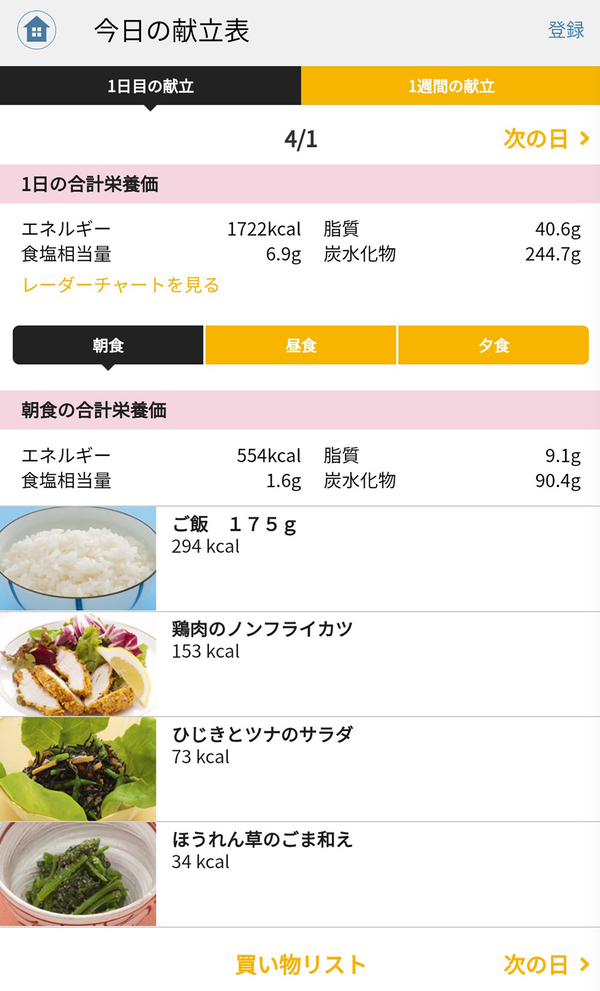Viewport: 600px width, 991px height.
Task: Go to the home screen icon
Action: coord(37,30)
